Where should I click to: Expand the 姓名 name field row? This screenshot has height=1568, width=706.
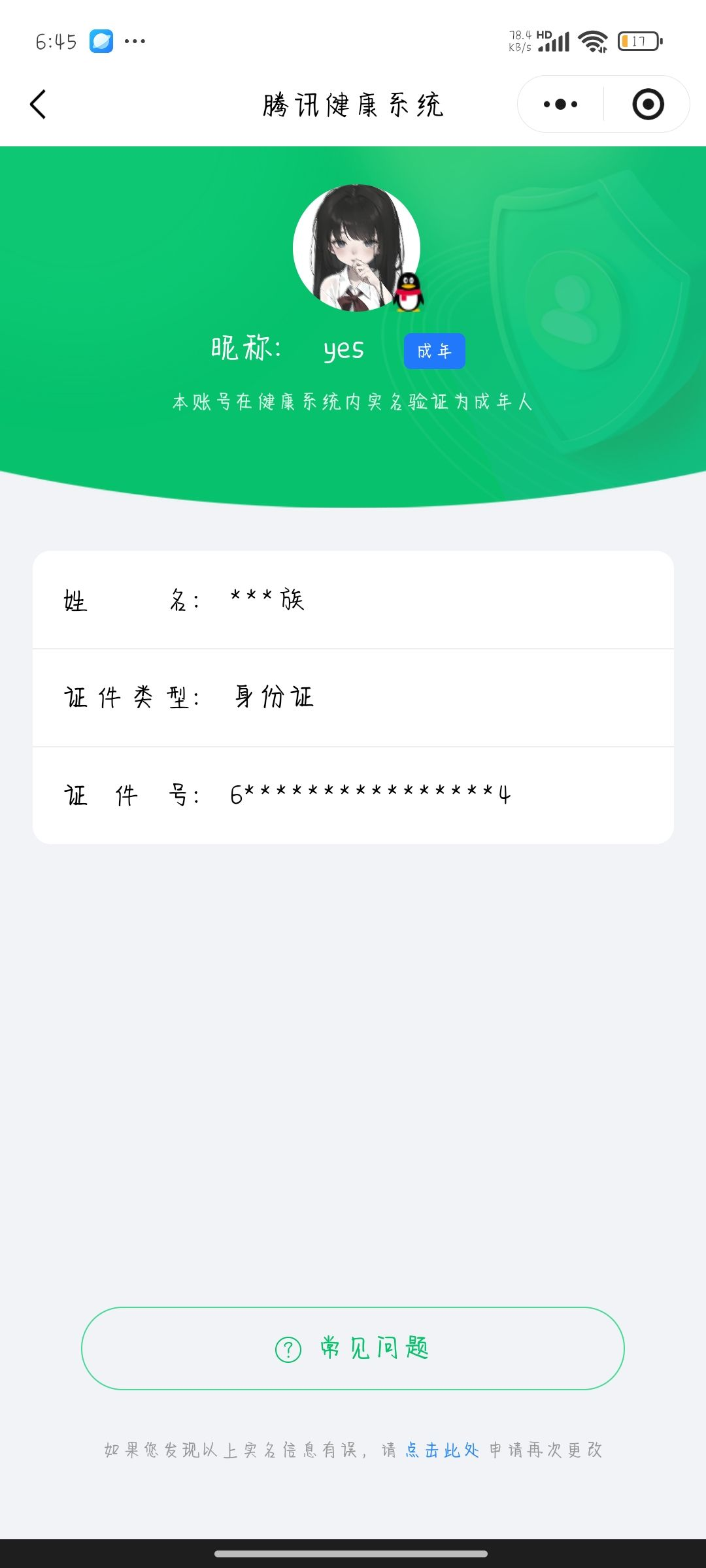click(353, 601)
